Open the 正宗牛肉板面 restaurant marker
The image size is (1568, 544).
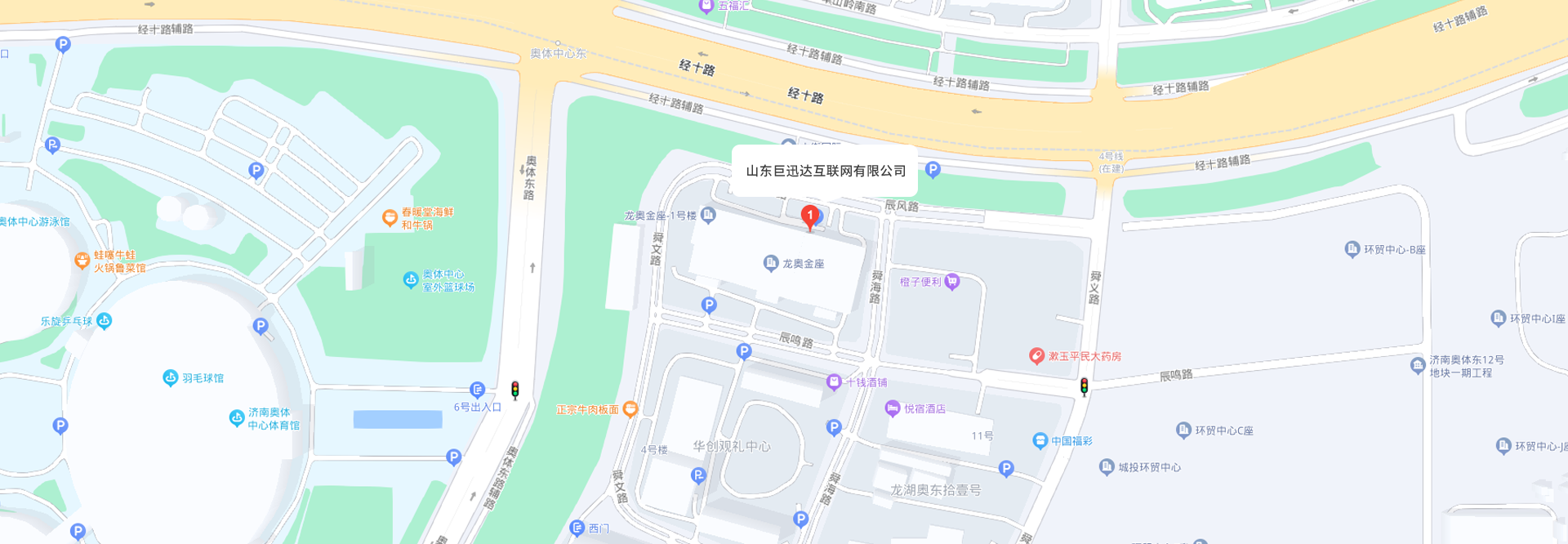(x=630, y=409)
